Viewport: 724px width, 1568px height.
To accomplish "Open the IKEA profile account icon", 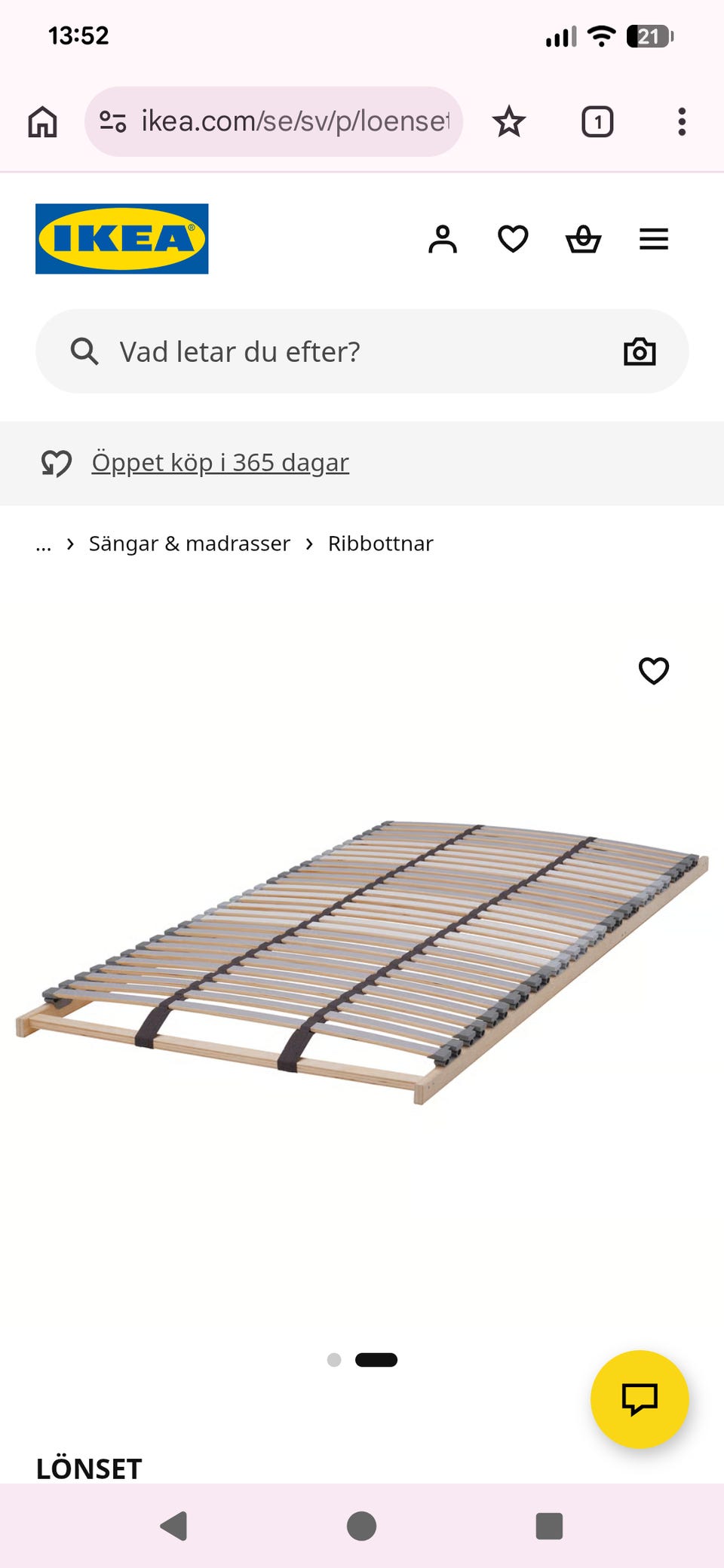I will tap(443, 239).
